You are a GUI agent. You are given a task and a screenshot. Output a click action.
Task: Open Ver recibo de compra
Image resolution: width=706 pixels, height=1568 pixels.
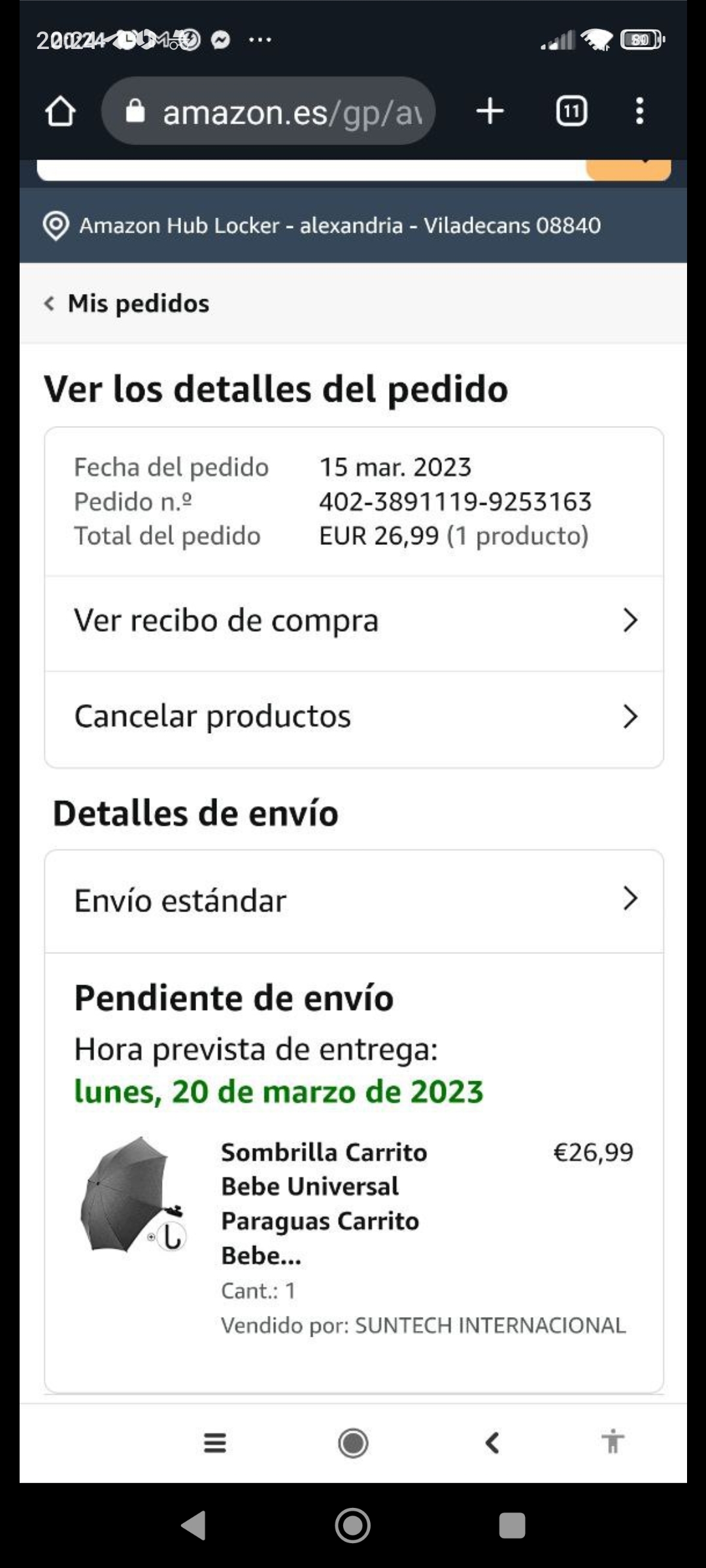(x=354, y=621)
